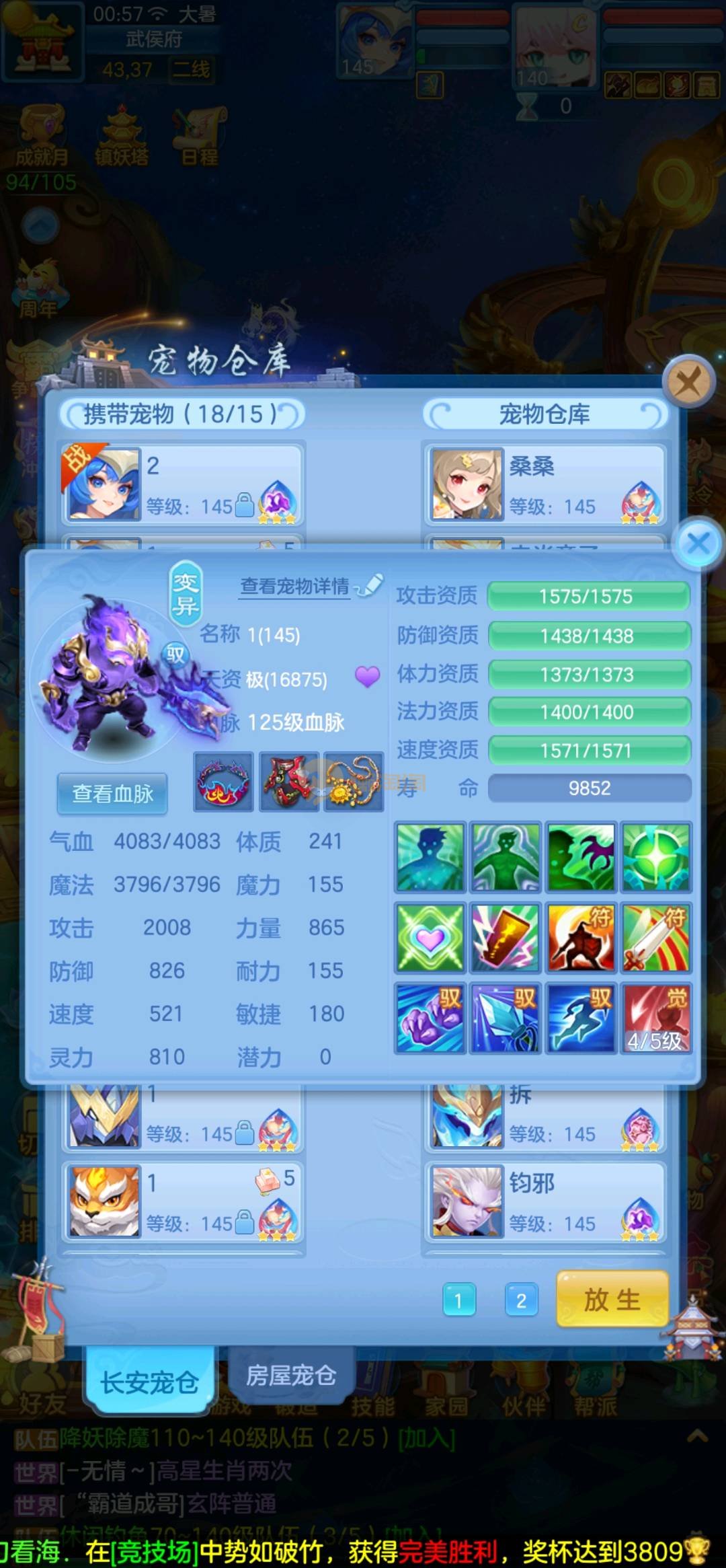Screen dimensions: 726x1568
Task: Close the pet detail popup
Action: tap(698, 544)
